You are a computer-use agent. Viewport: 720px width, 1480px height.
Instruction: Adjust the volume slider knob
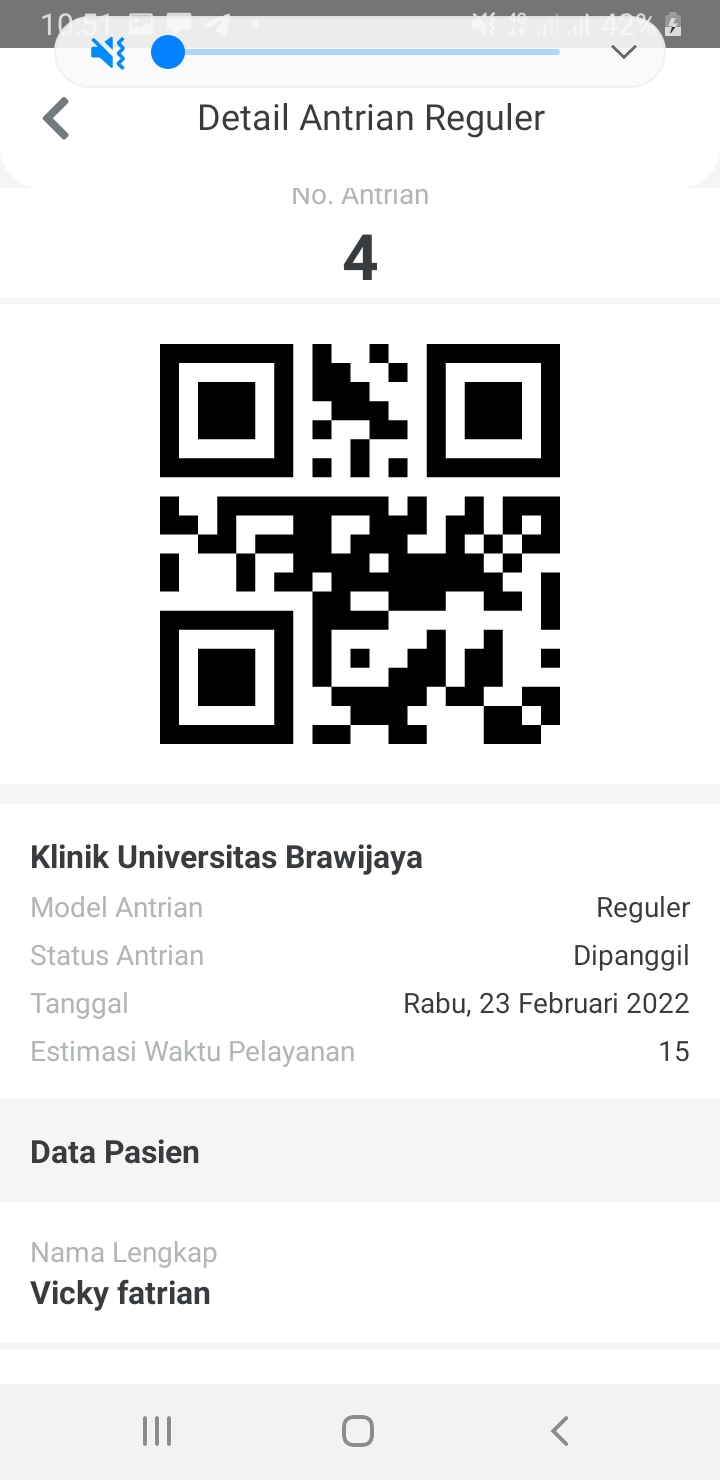click(168, 52)
